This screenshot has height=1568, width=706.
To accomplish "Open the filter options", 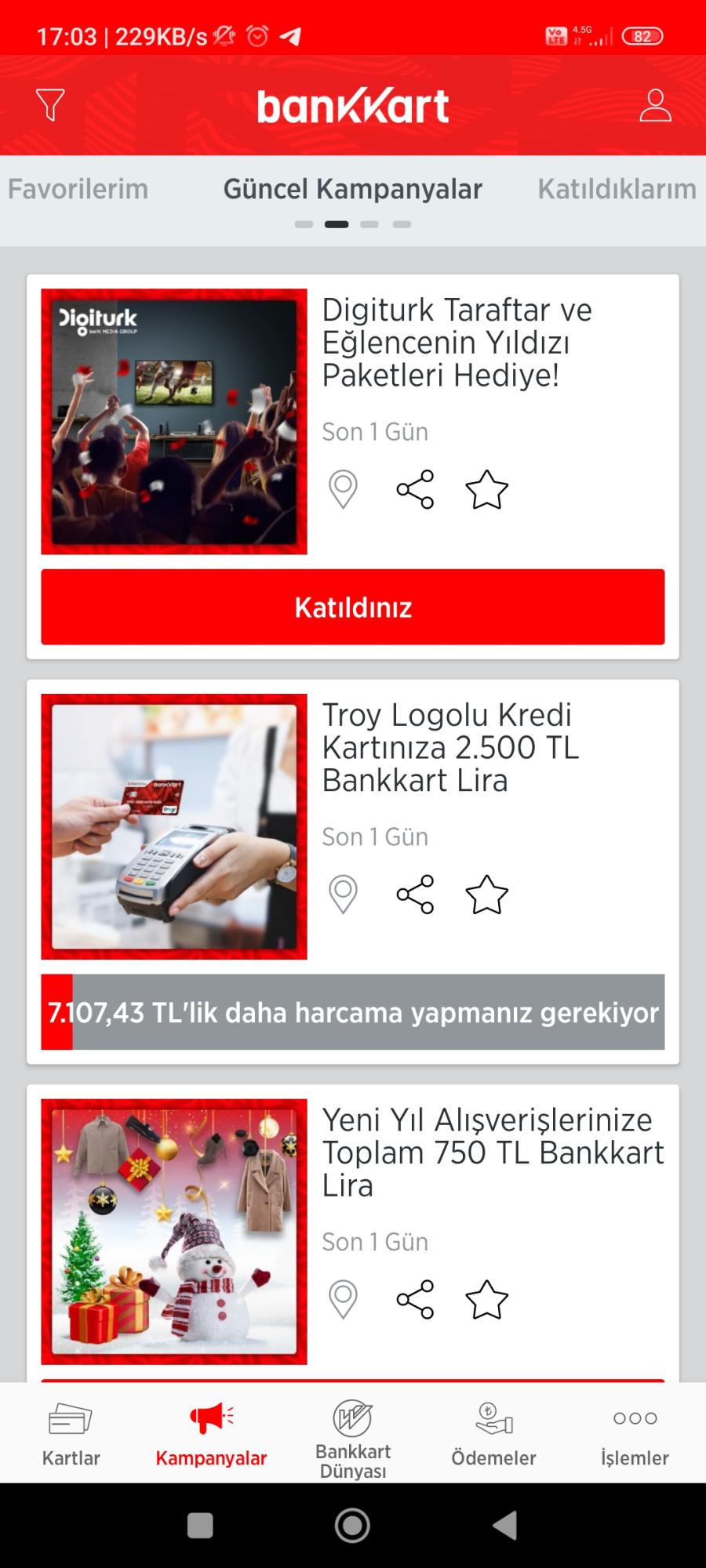I will point(49,104).
